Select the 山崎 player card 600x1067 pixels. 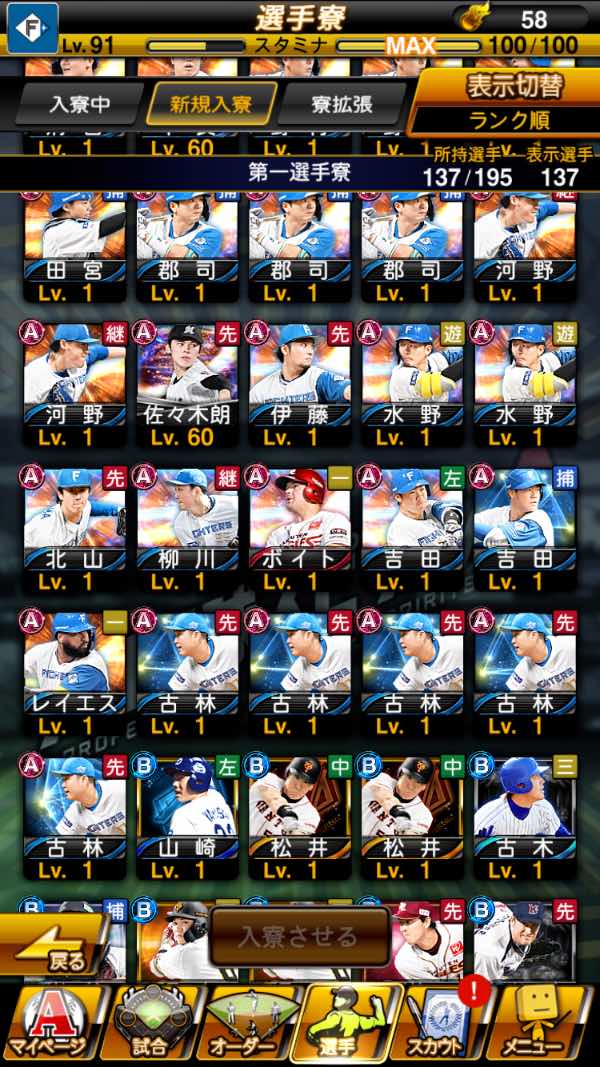(187, 818)
